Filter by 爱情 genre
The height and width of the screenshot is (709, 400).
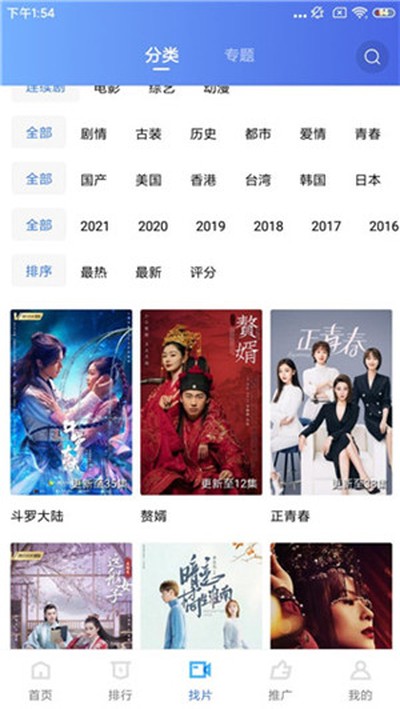tap(312, 134)
